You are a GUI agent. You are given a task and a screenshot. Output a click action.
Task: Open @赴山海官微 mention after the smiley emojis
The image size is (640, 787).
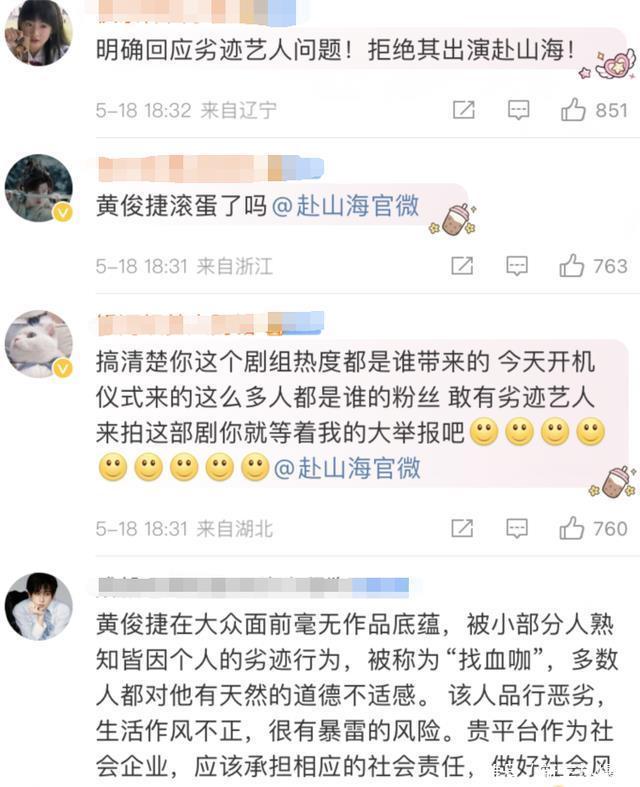click(x=347, y=467)
